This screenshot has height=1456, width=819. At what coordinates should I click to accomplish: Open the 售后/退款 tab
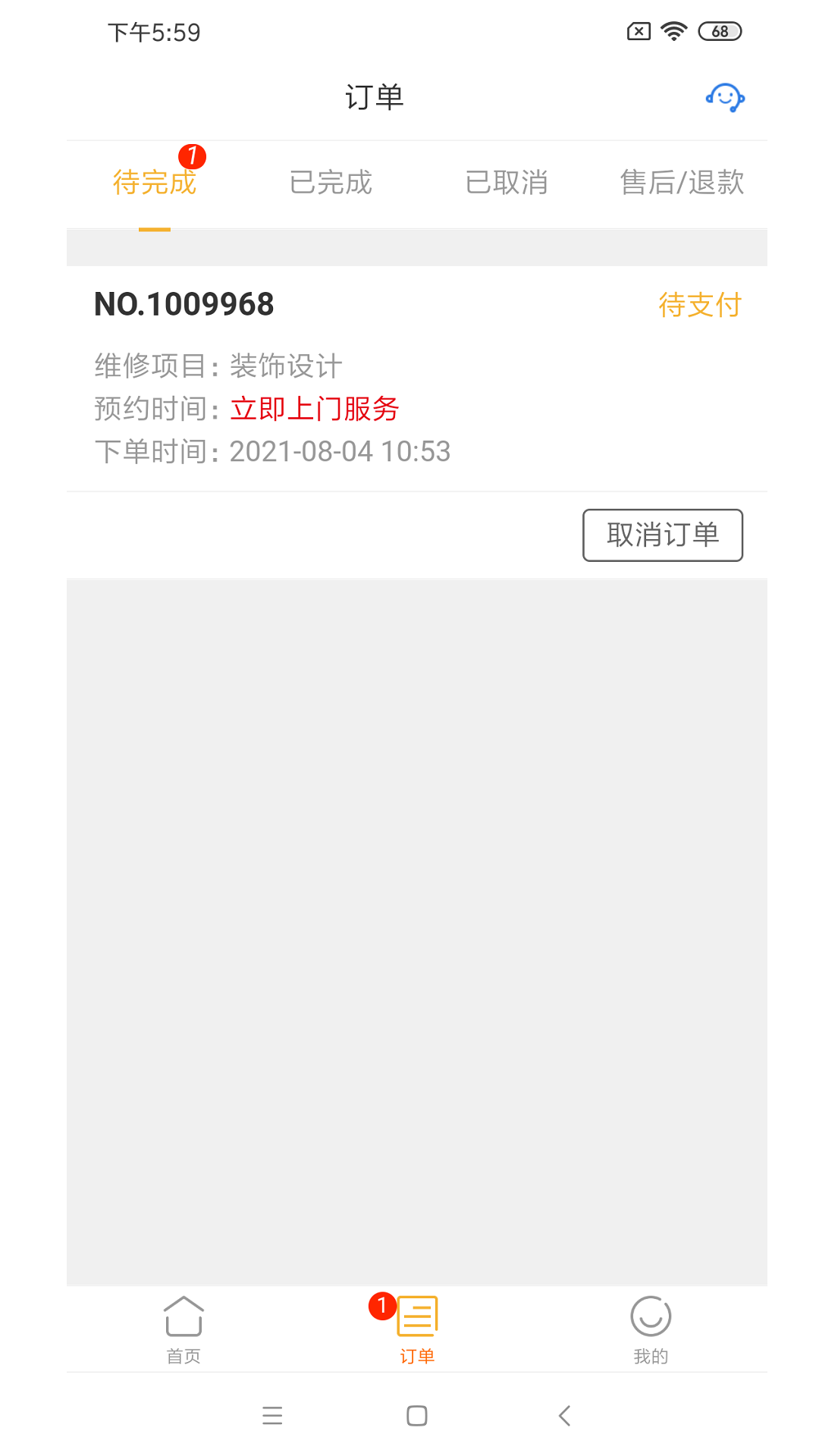click(x=682, y=182)
